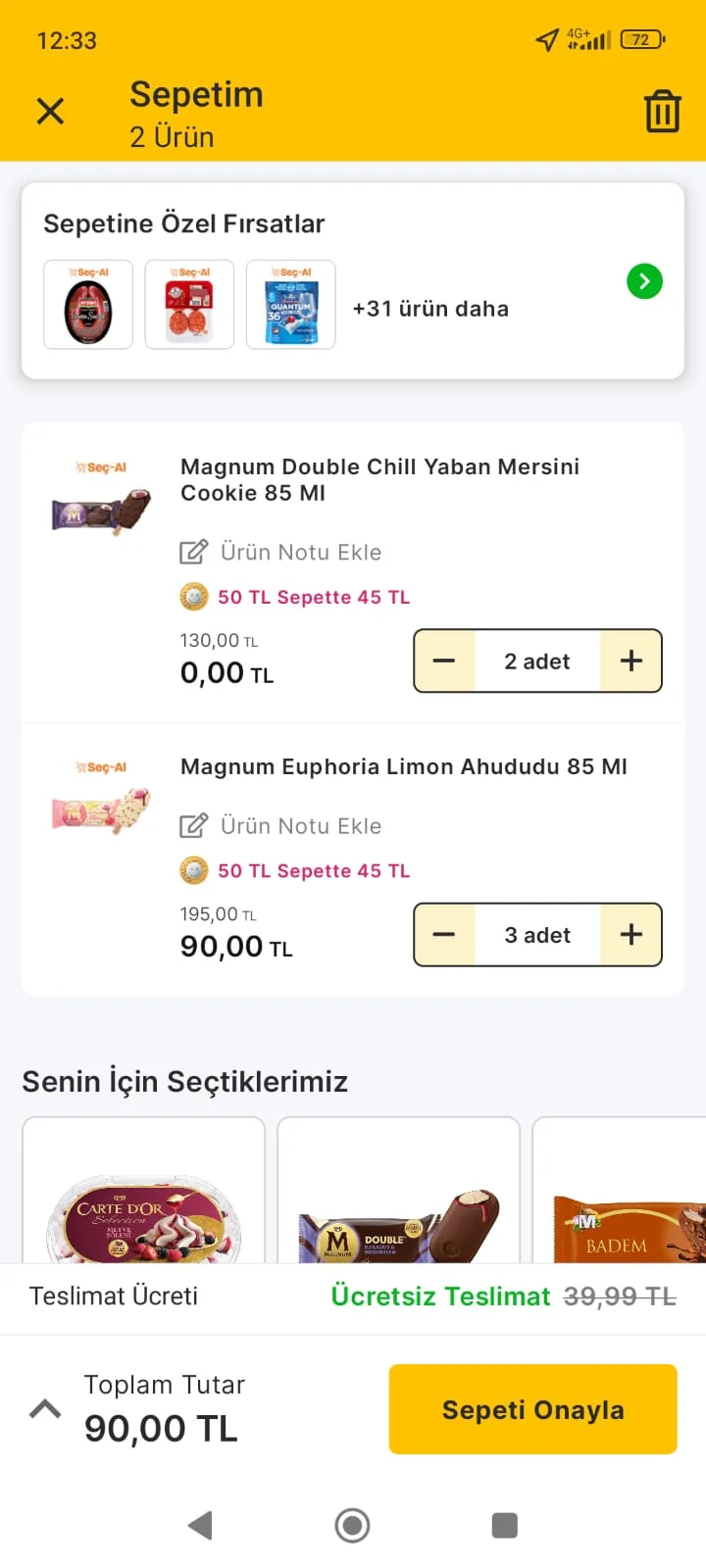
Task: Add a product note to Magnum Euphoria
Action: [281, 826]
